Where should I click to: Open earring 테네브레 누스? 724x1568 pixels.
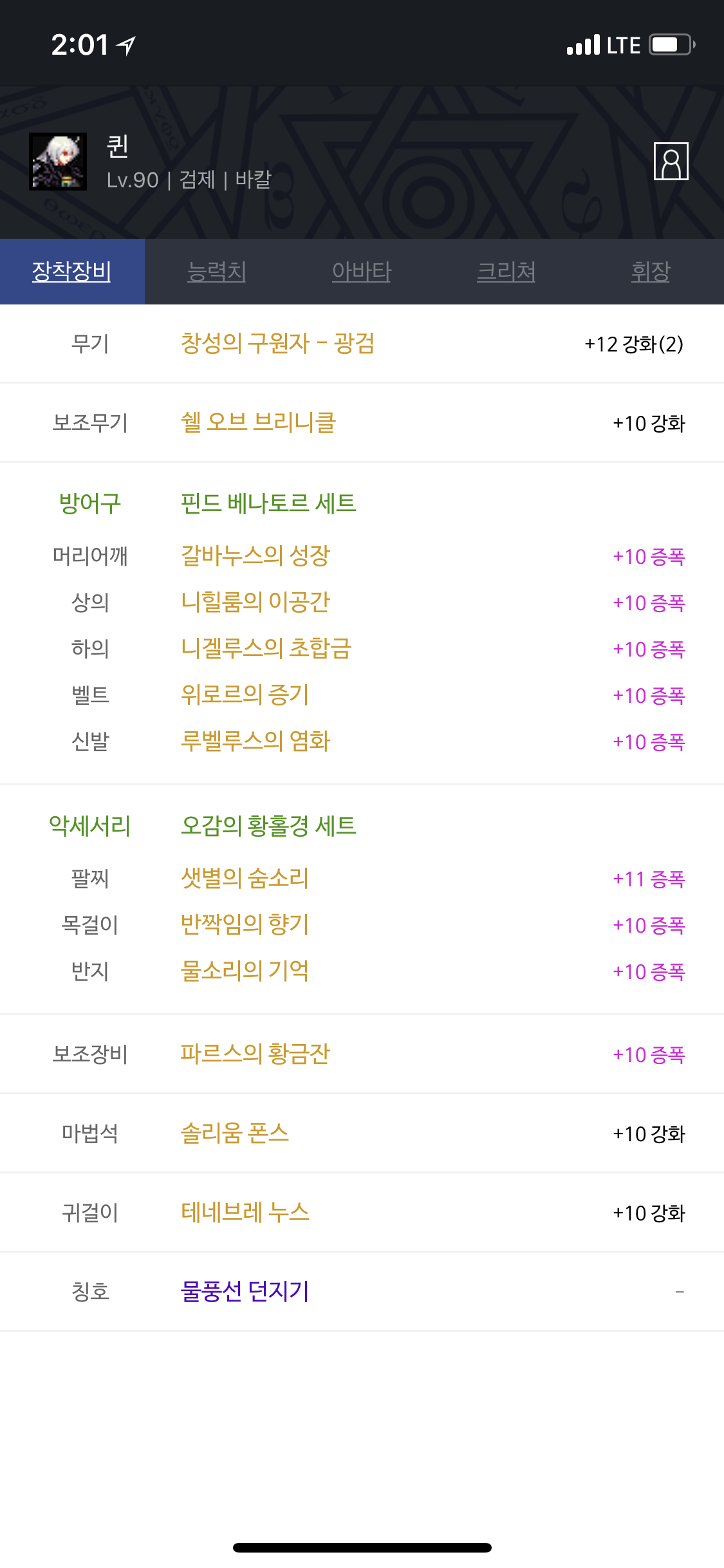click(x=245, y=1212)
